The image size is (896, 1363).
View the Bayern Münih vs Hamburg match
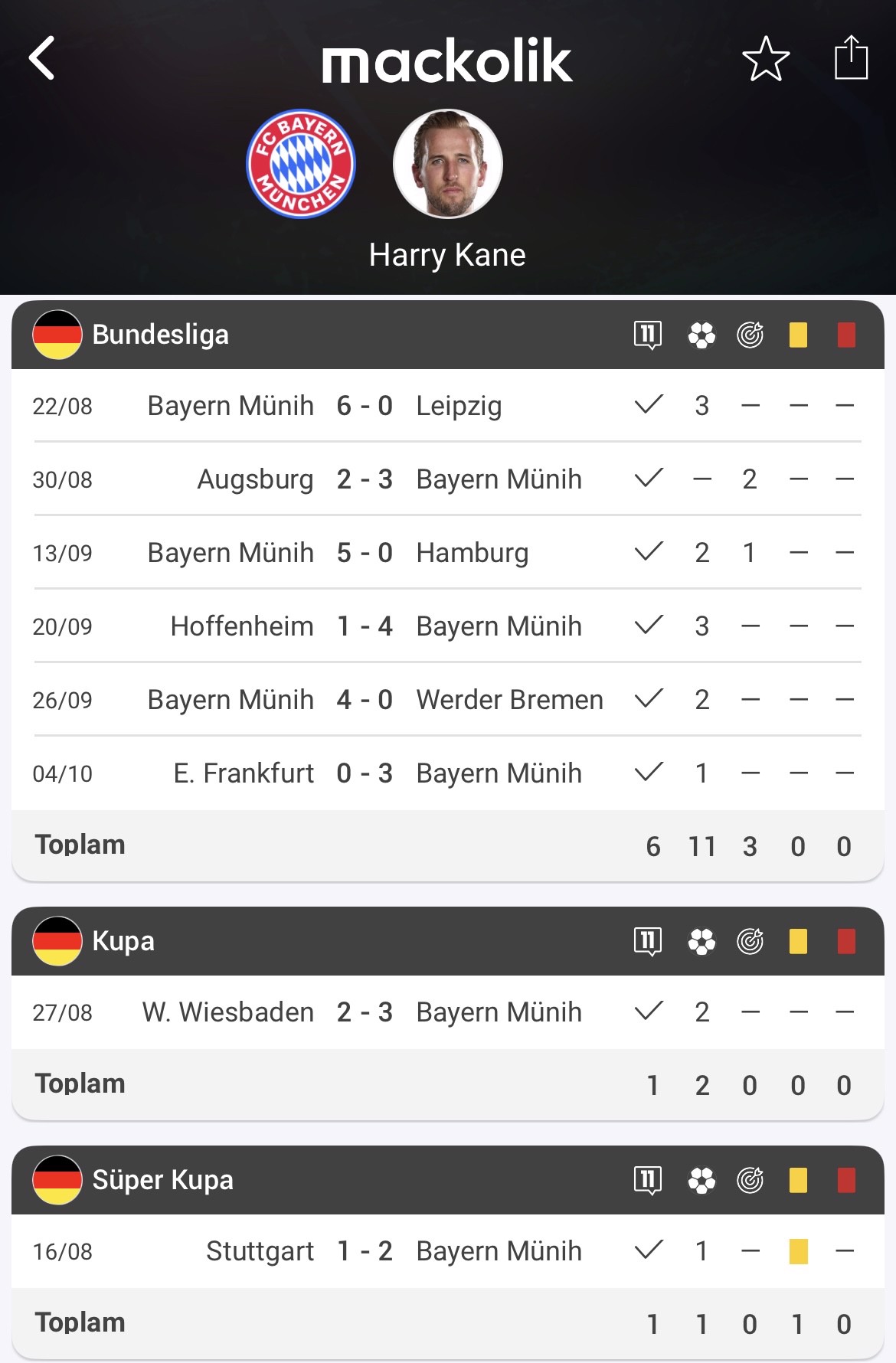(365, 553)
